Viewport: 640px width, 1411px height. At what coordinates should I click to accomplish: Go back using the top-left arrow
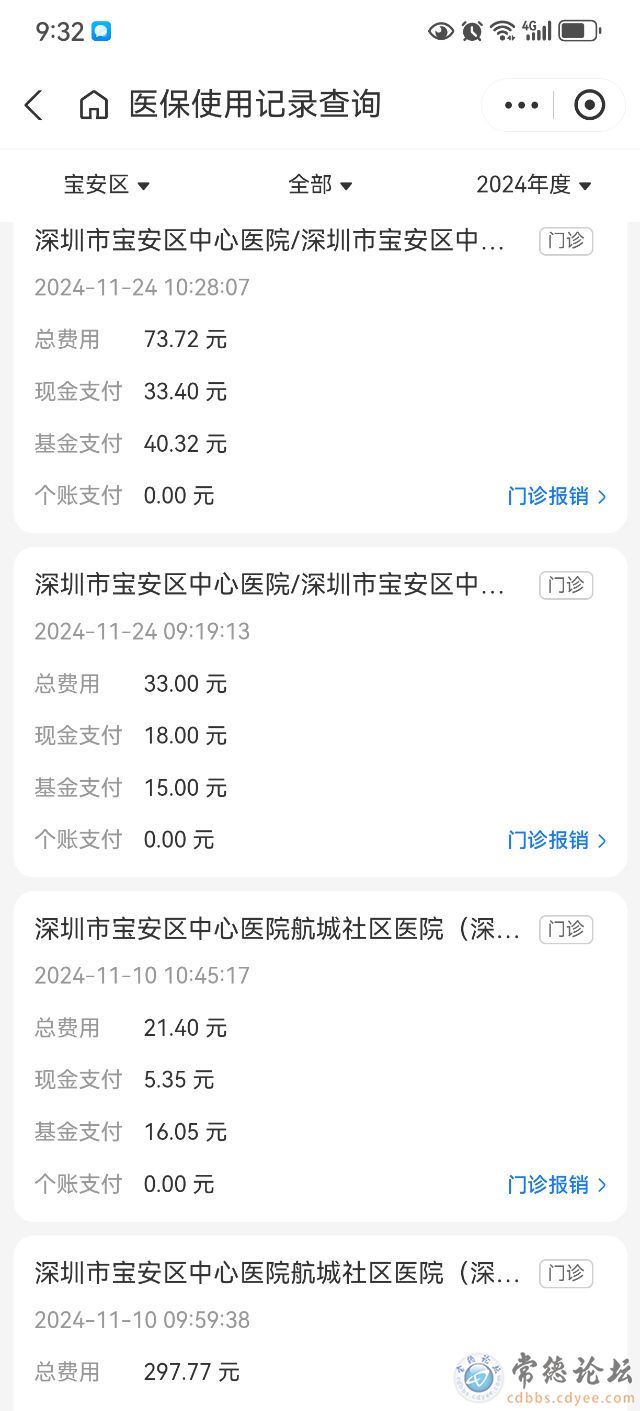coord(34,105)
